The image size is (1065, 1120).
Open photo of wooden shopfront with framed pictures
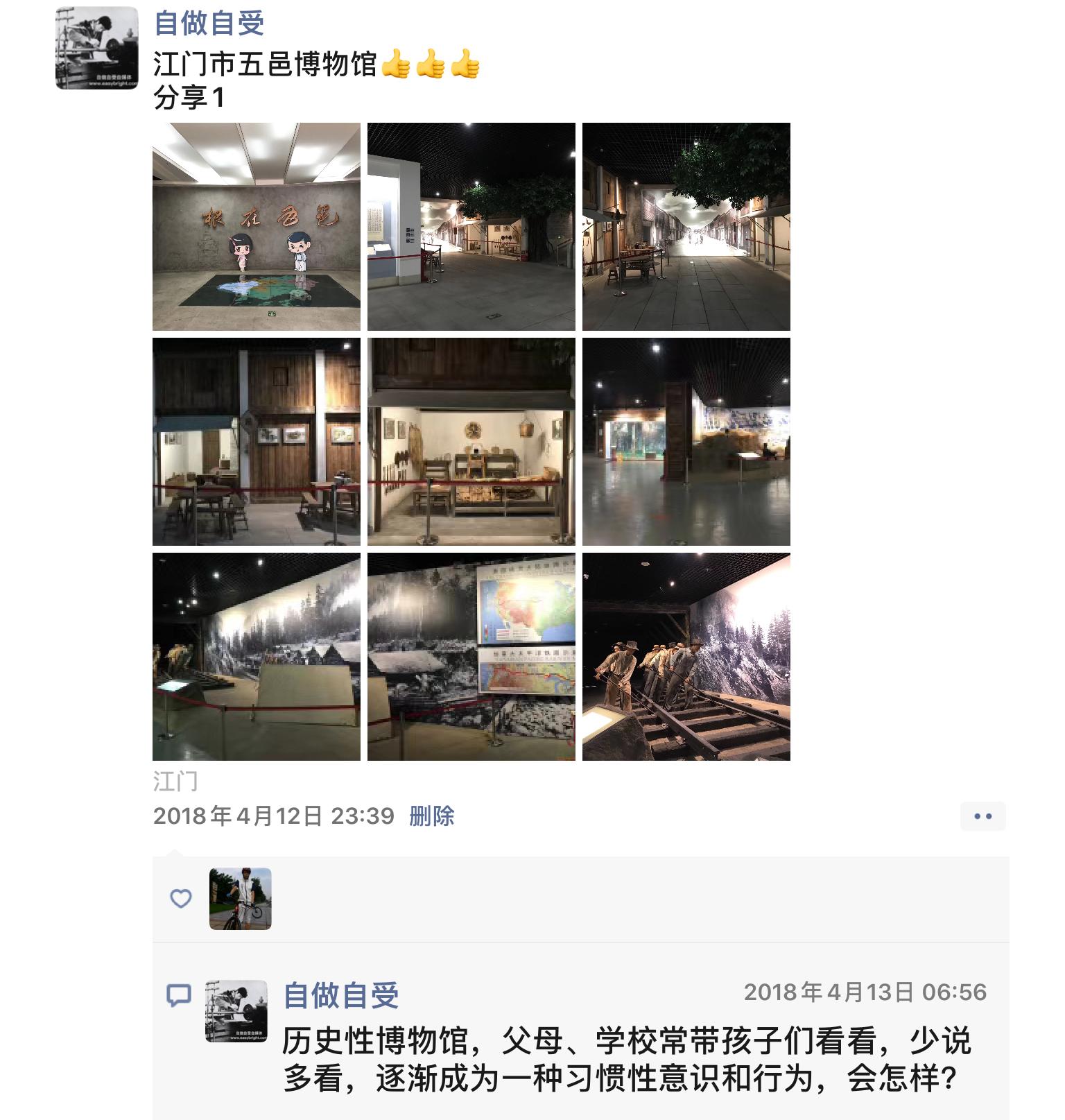coord(257,442)
